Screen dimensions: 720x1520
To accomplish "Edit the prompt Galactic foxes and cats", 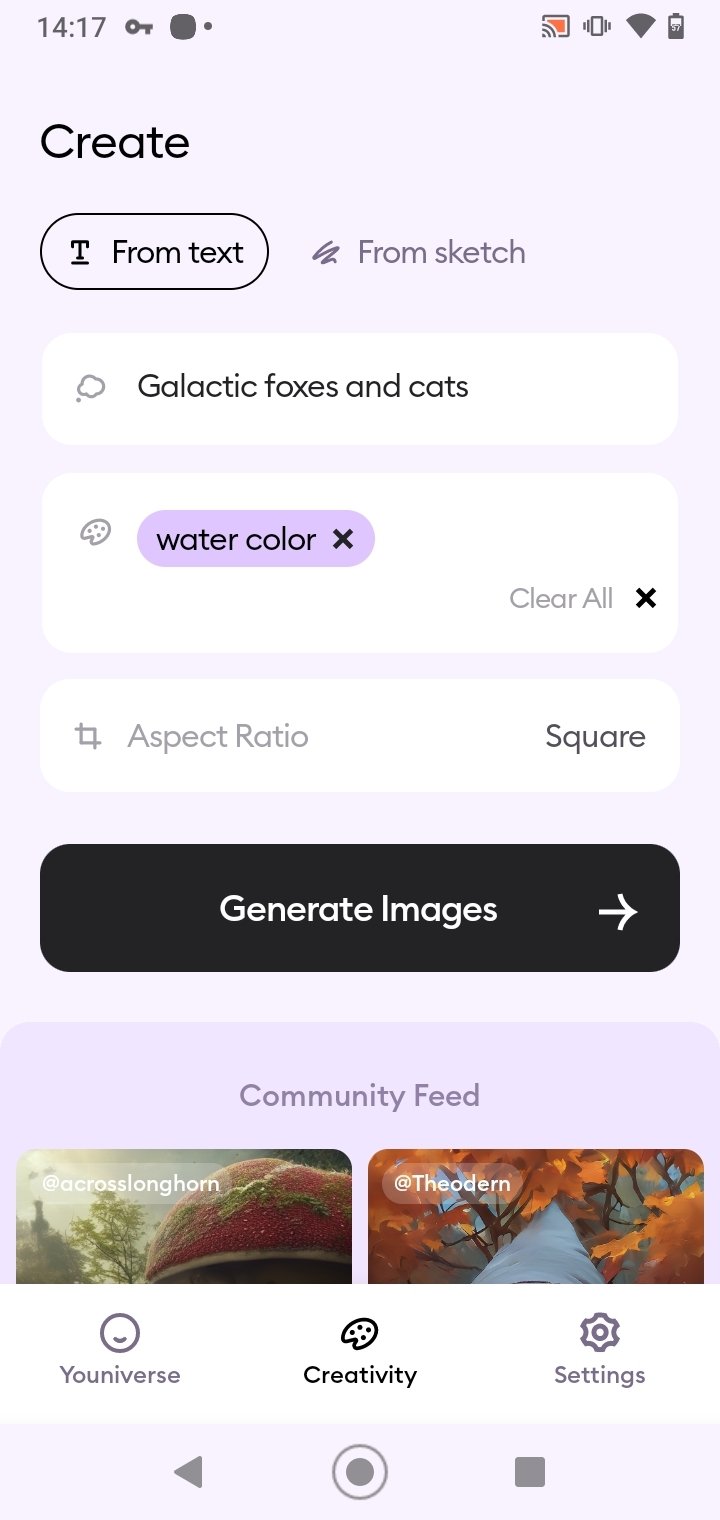I will click(360, 388).
